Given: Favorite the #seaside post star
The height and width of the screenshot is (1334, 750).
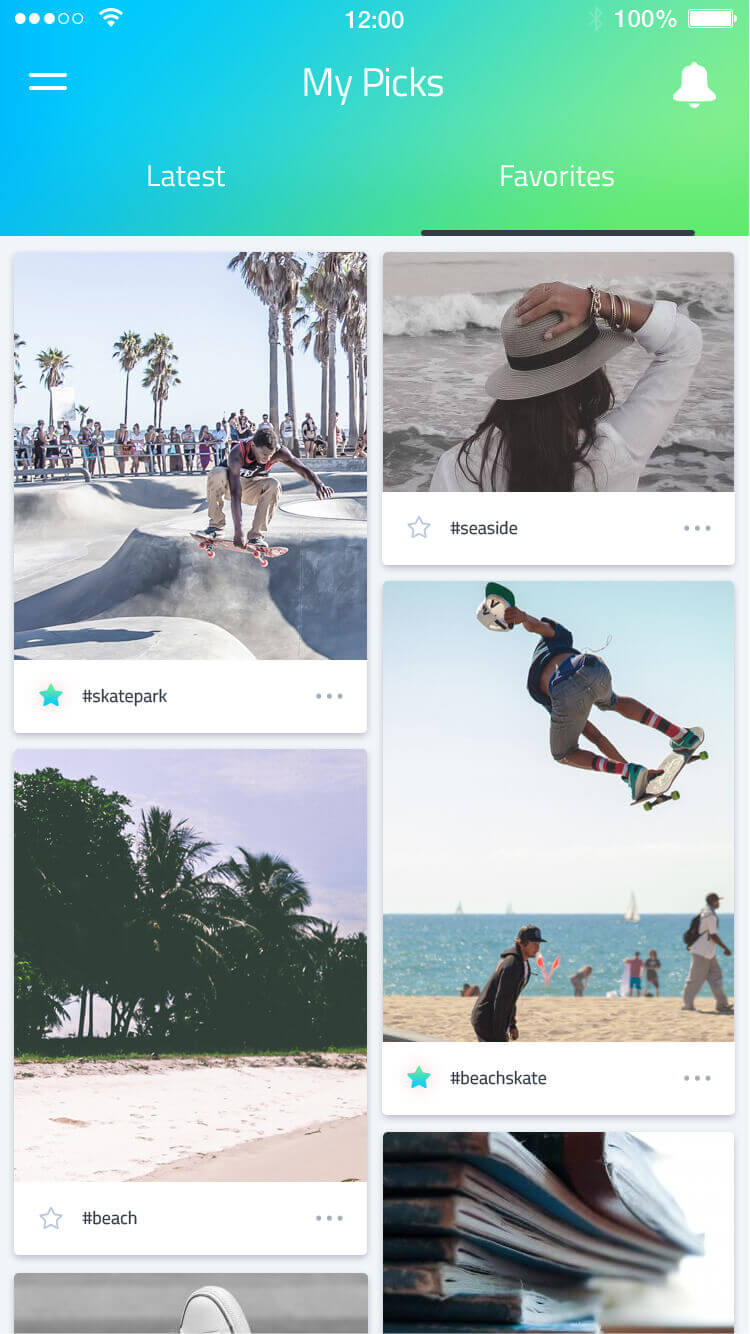Looking at the screenshot, I should tap(419, 528).
